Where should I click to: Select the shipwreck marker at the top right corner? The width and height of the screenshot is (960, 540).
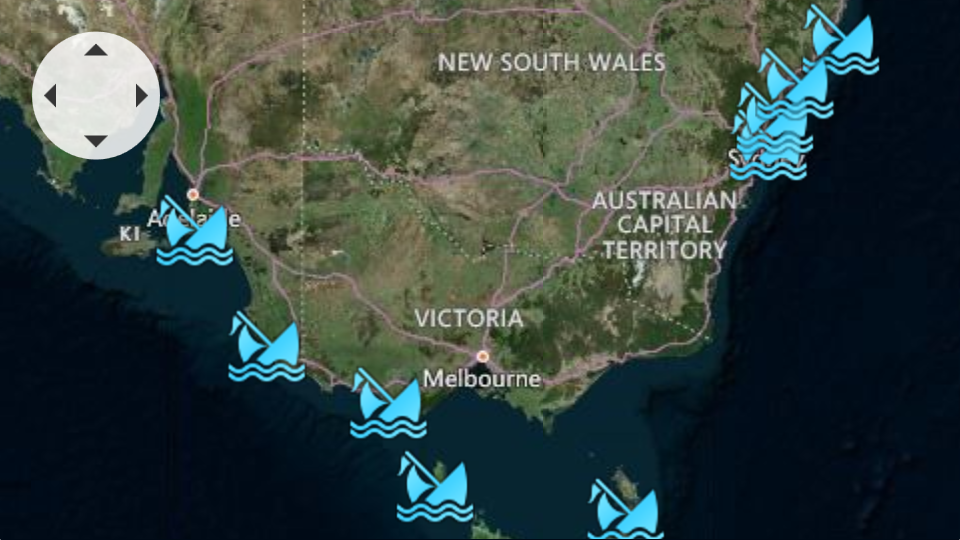pyautogui.click(x=840, y=40)
